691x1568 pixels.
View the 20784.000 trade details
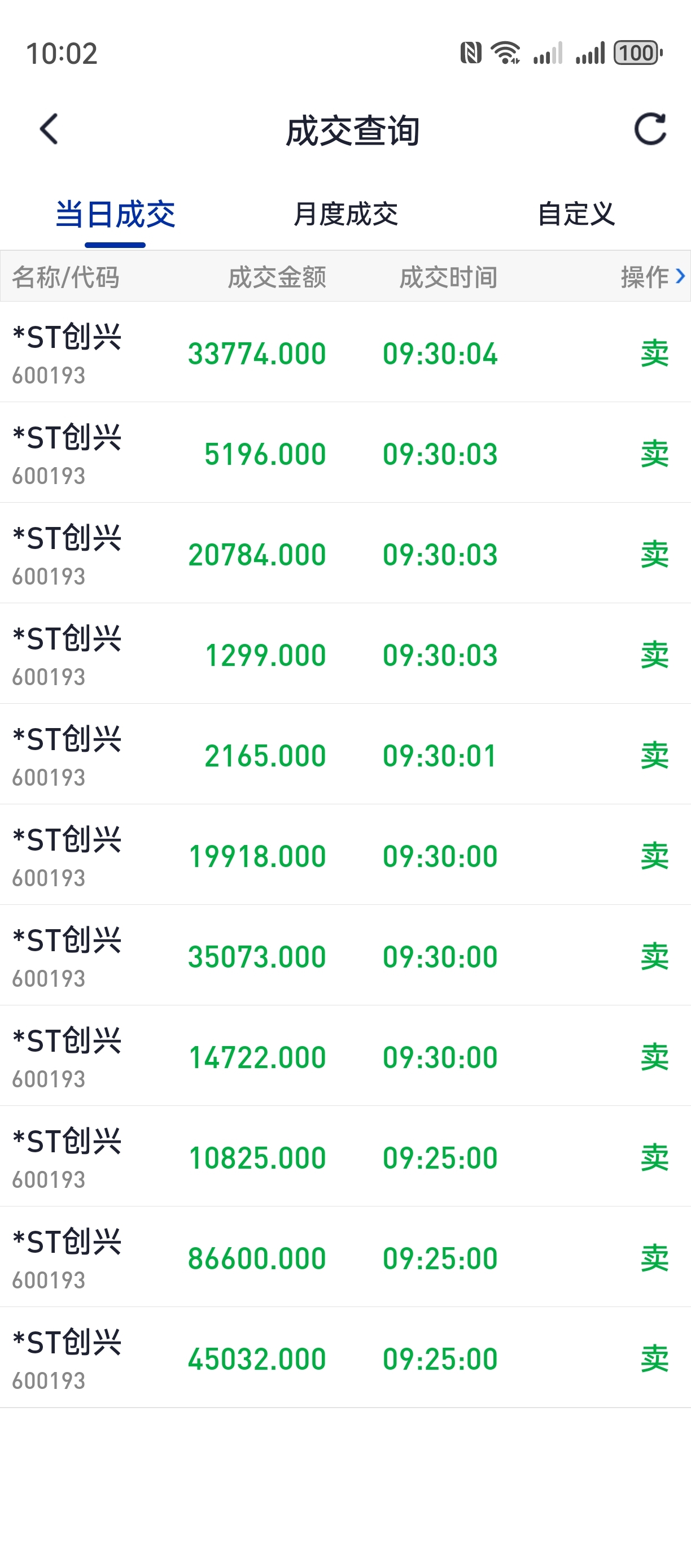[345, 554]
